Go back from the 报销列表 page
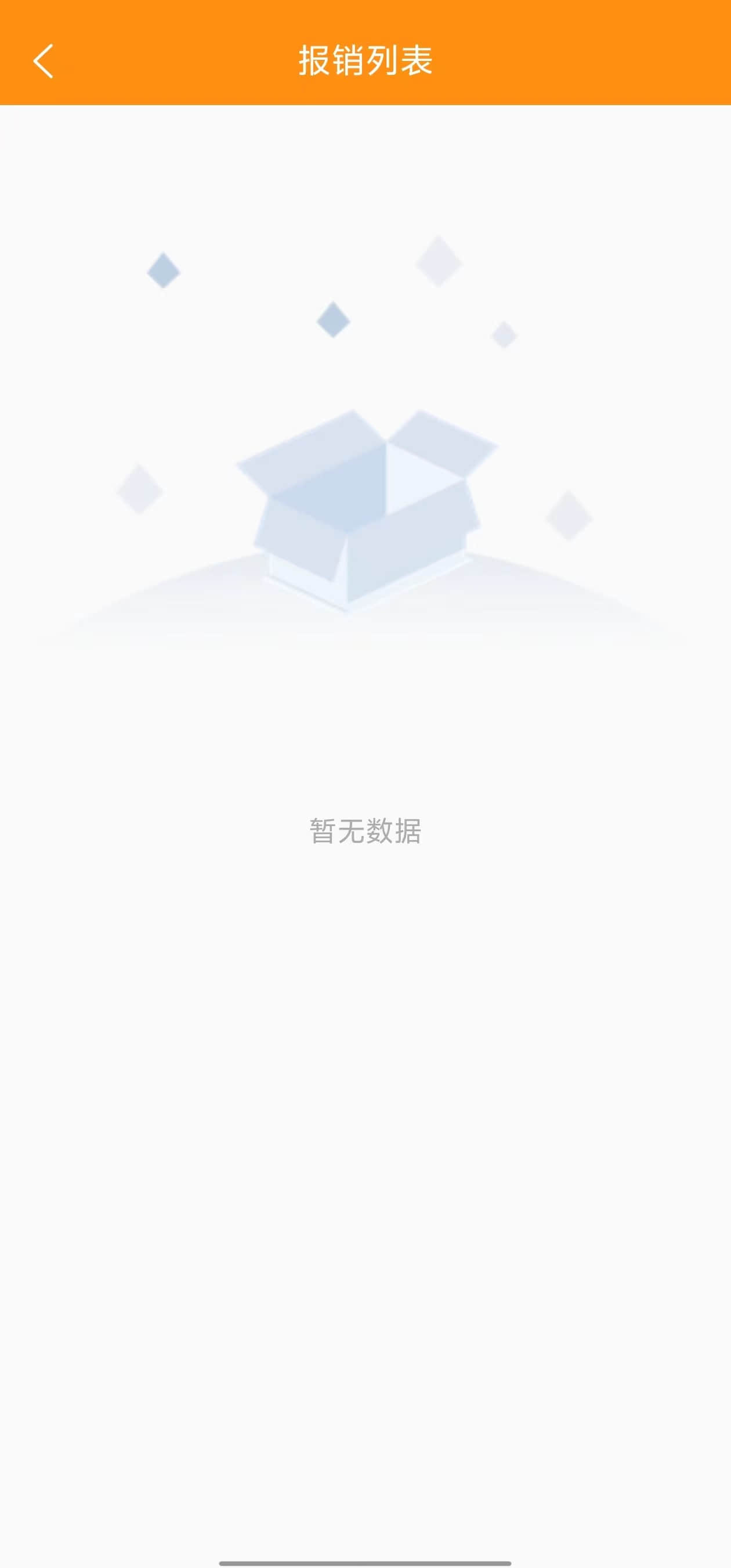Screen dimensions: 731x1568 coord(43,61)
